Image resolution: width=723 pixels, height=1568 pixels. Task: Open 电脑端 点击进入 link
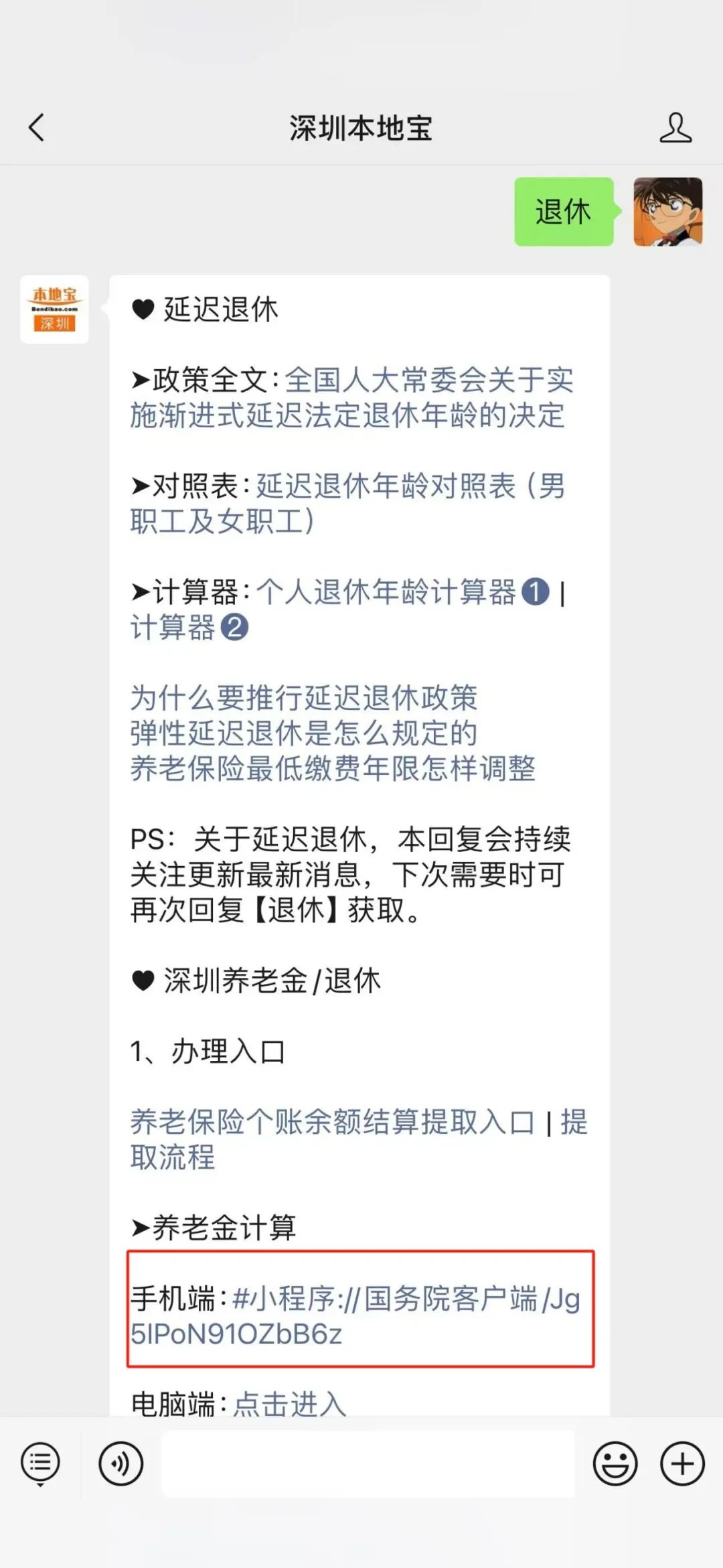tap(289, 1403)
